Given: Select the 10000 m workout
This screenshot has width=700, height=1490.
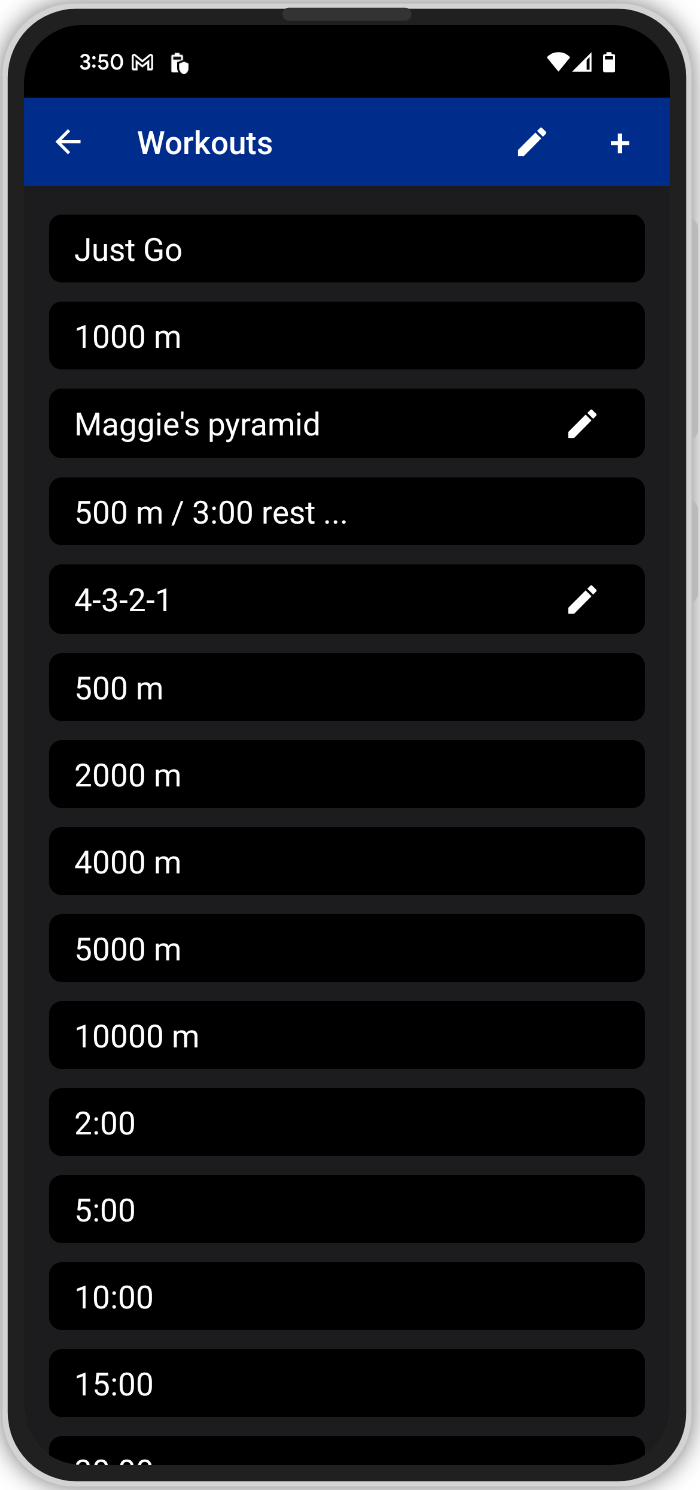Looking at the screenshot, I should click(347, 1036).
